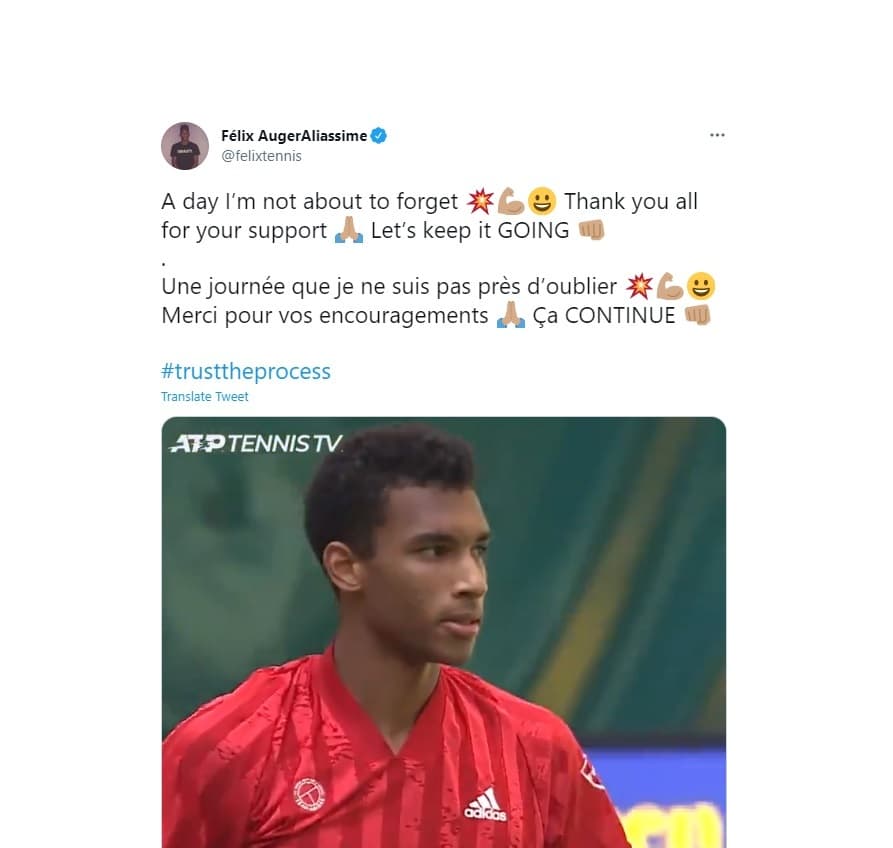Tap Translate Tweet
Image resolution: width=893 pixels, height=848 pixels.
pos(205,397)
